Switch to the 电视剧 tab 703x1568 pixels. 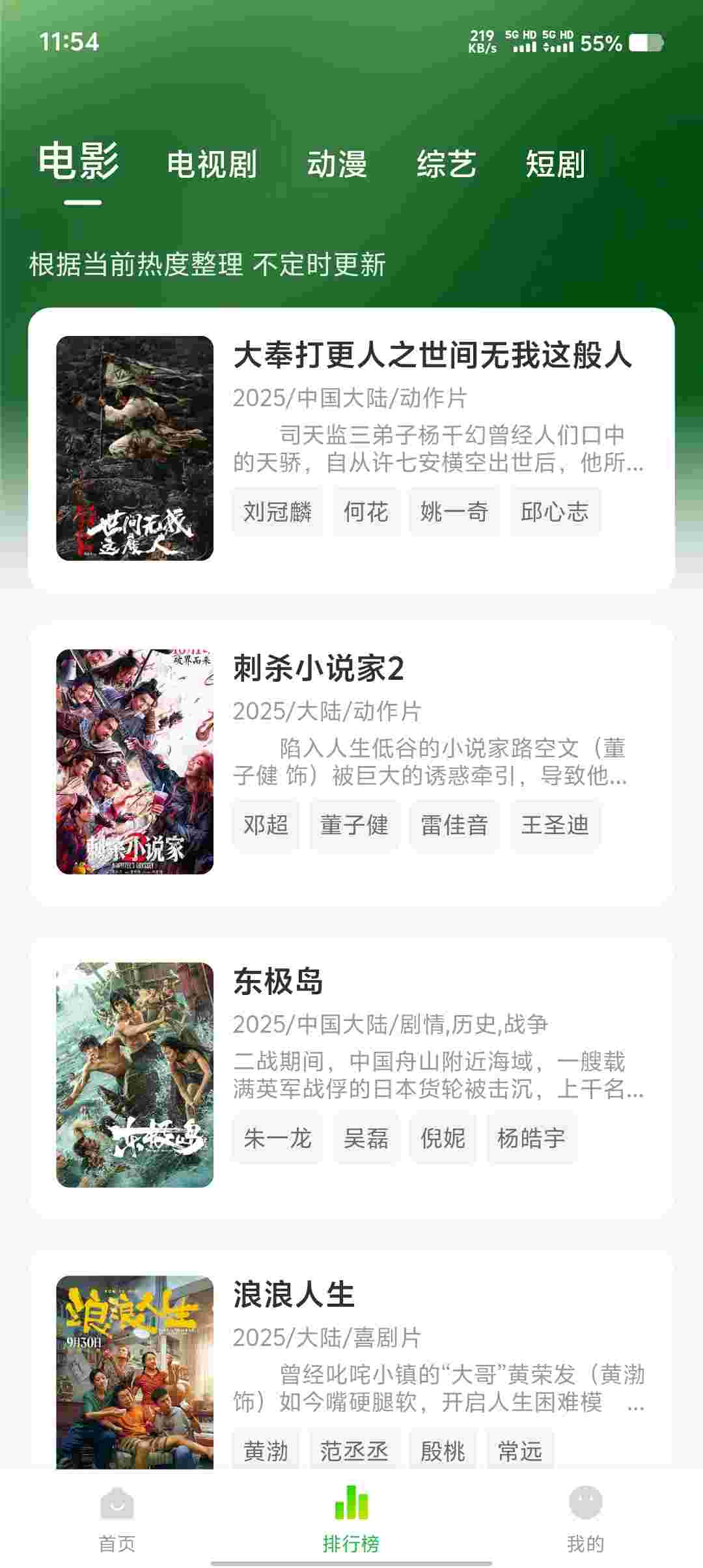(x=212, y=164)
